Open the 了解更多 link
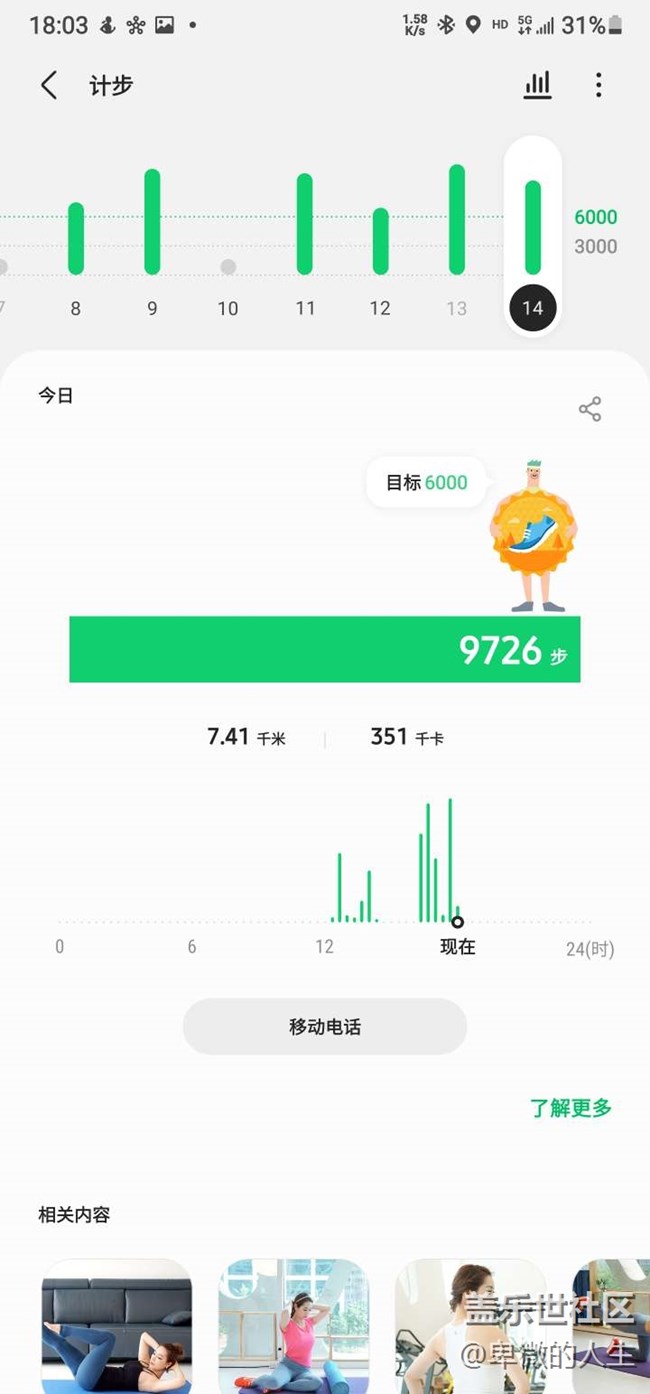 coord(570,1108)
